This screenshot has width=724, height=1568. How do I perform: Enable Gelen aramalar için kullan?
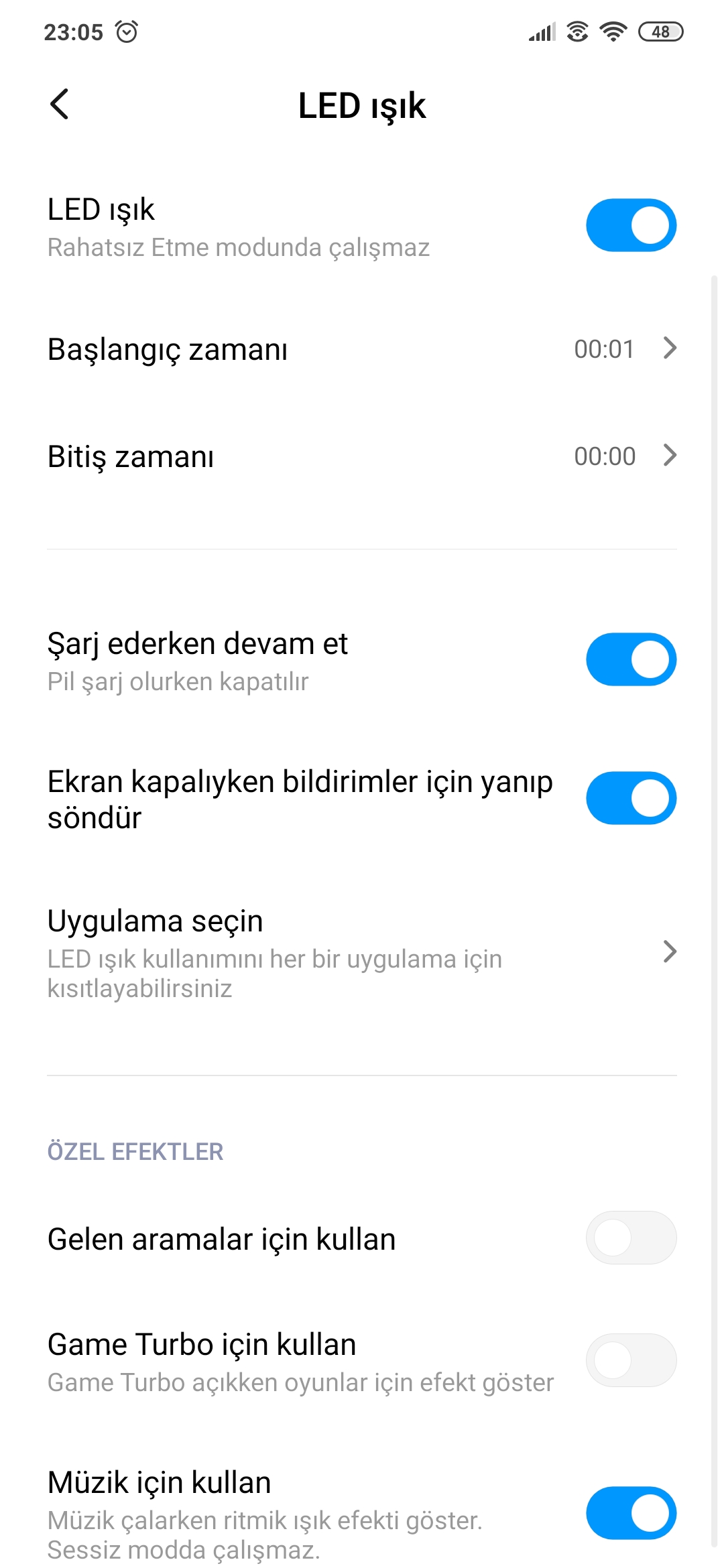pos(631,1238)
